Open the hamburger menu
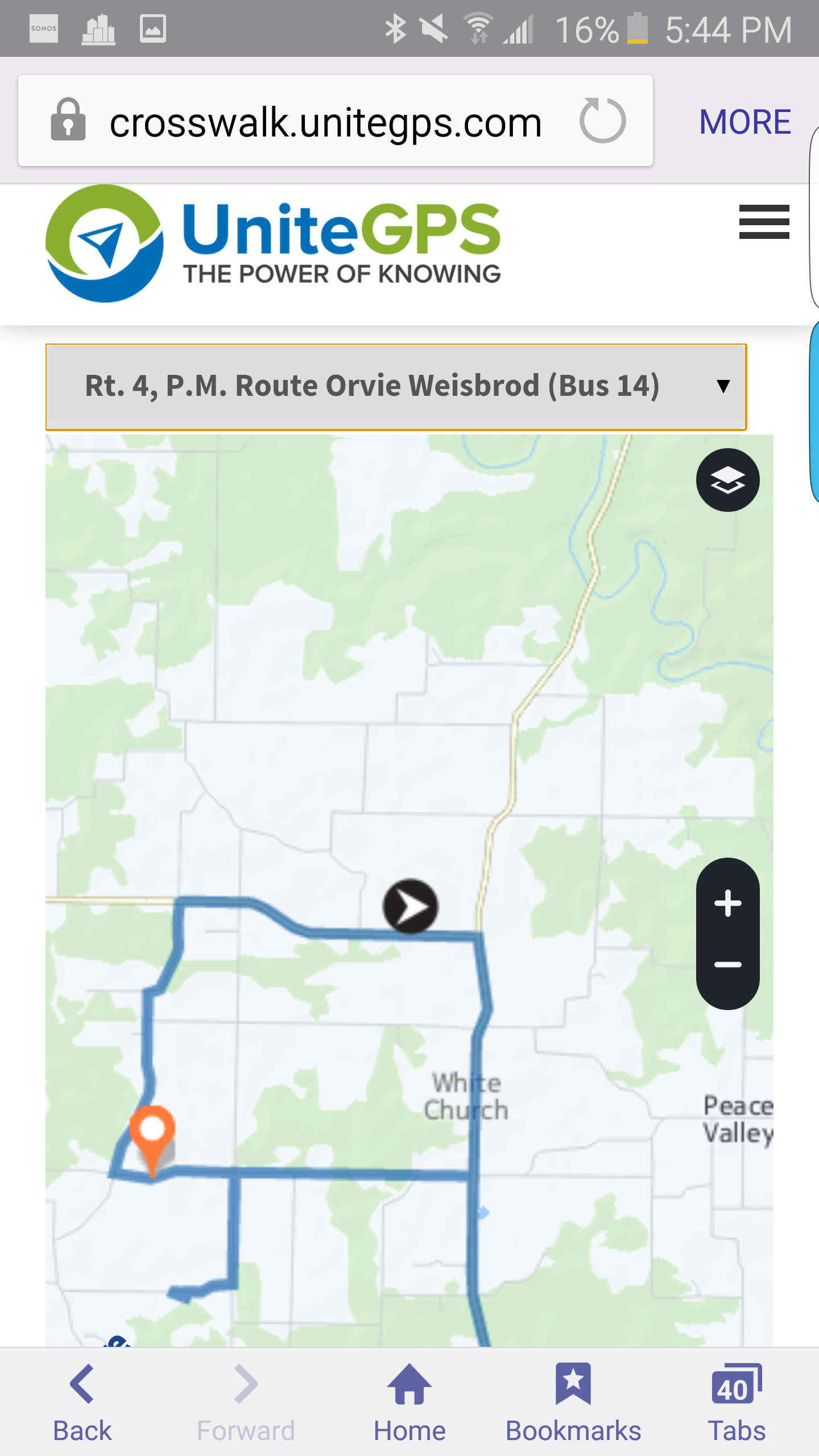This screenshot has height=1456, width=819. [x=764, y=222]
